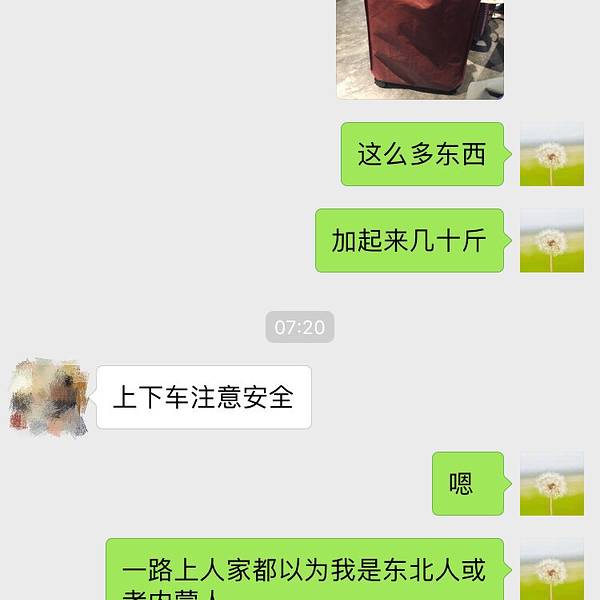Image resolution: width=600 pixels, height=600 pixels.
Task: Open the dandelion avatar beside "嗯"
Action: tap(551, 483)
